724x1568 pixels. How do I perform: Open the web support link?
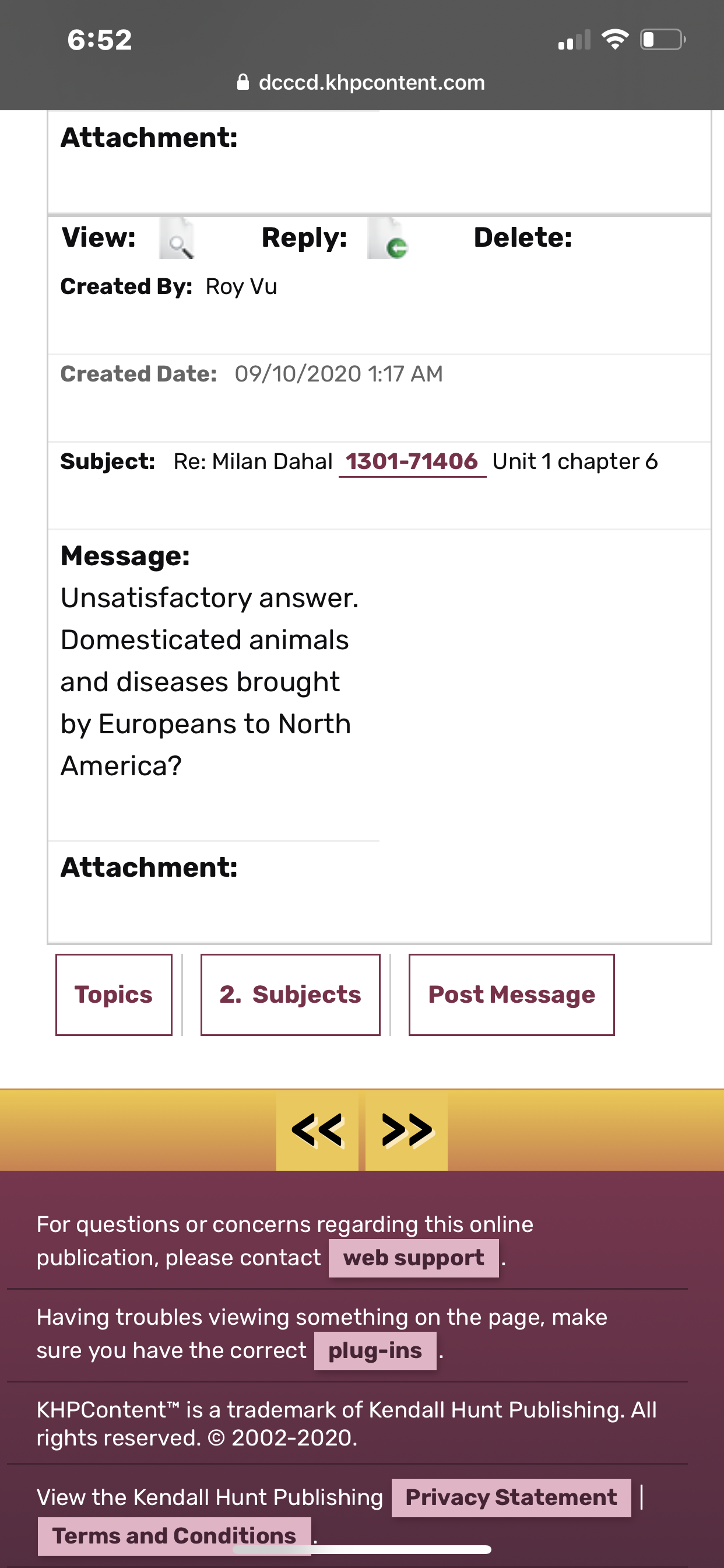[x=414, y=1258]
